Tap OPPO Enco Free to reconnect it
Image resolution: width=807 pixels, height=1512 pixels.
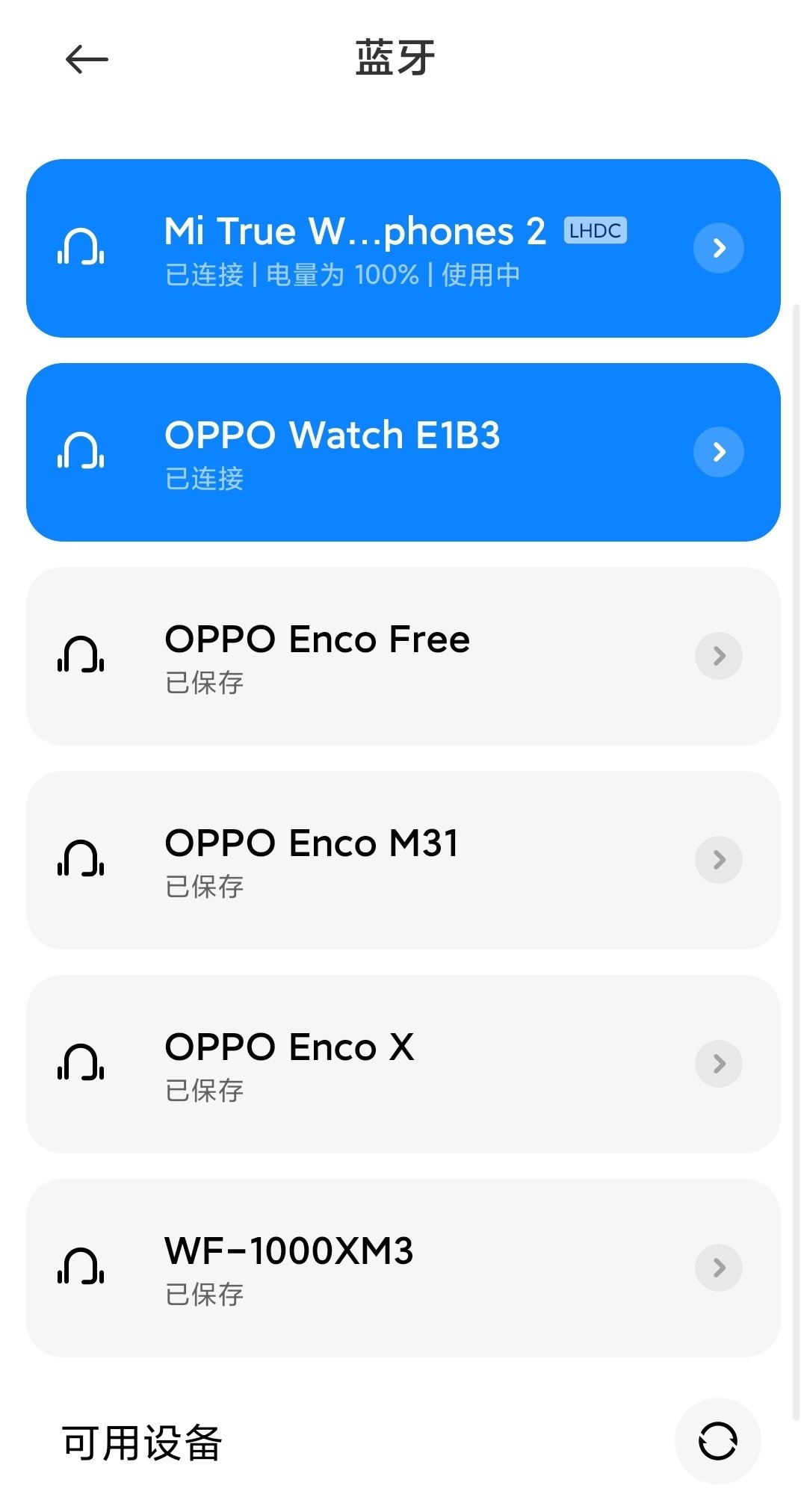[x=374, y=656]
